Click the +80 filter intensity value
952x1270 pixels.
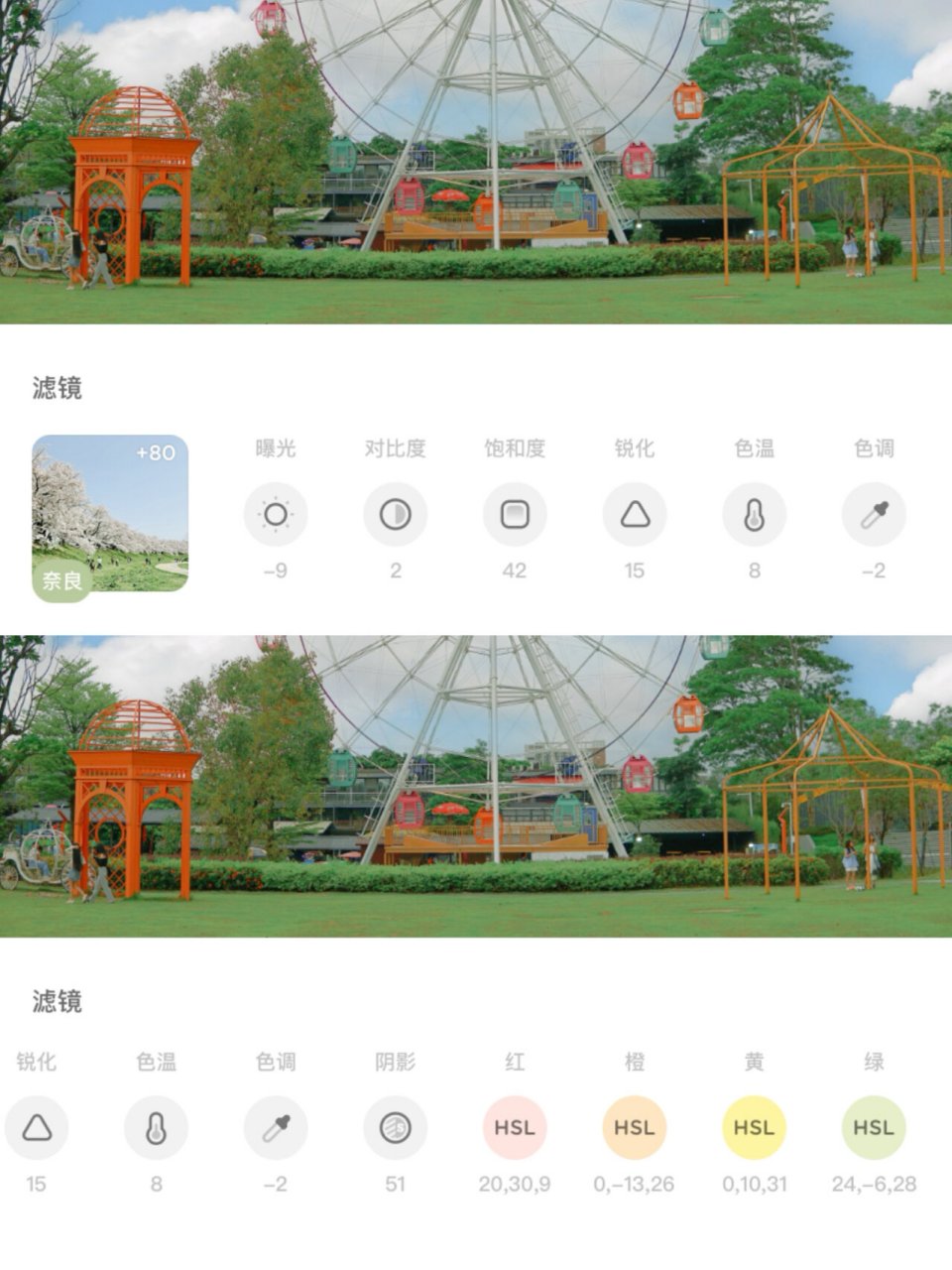coord(157,454)
